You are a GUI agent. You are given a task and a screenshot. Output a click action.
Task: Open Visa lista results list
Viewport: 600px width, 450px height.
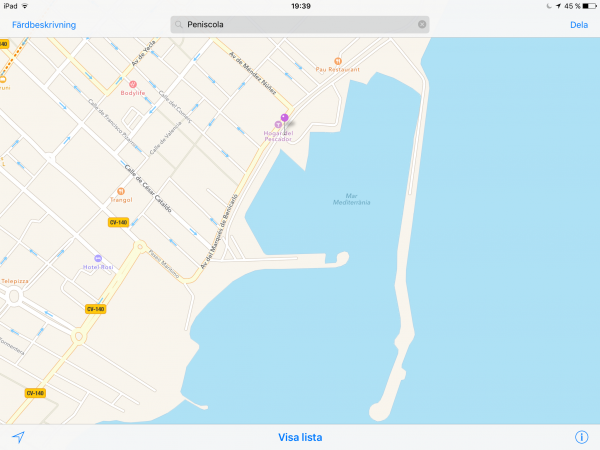[300, 437]
